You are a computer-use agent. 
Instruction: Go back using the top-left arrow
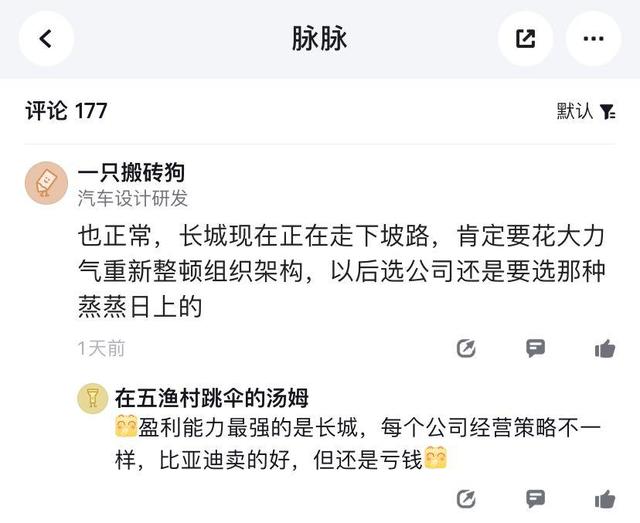click(x=45, y=39)
